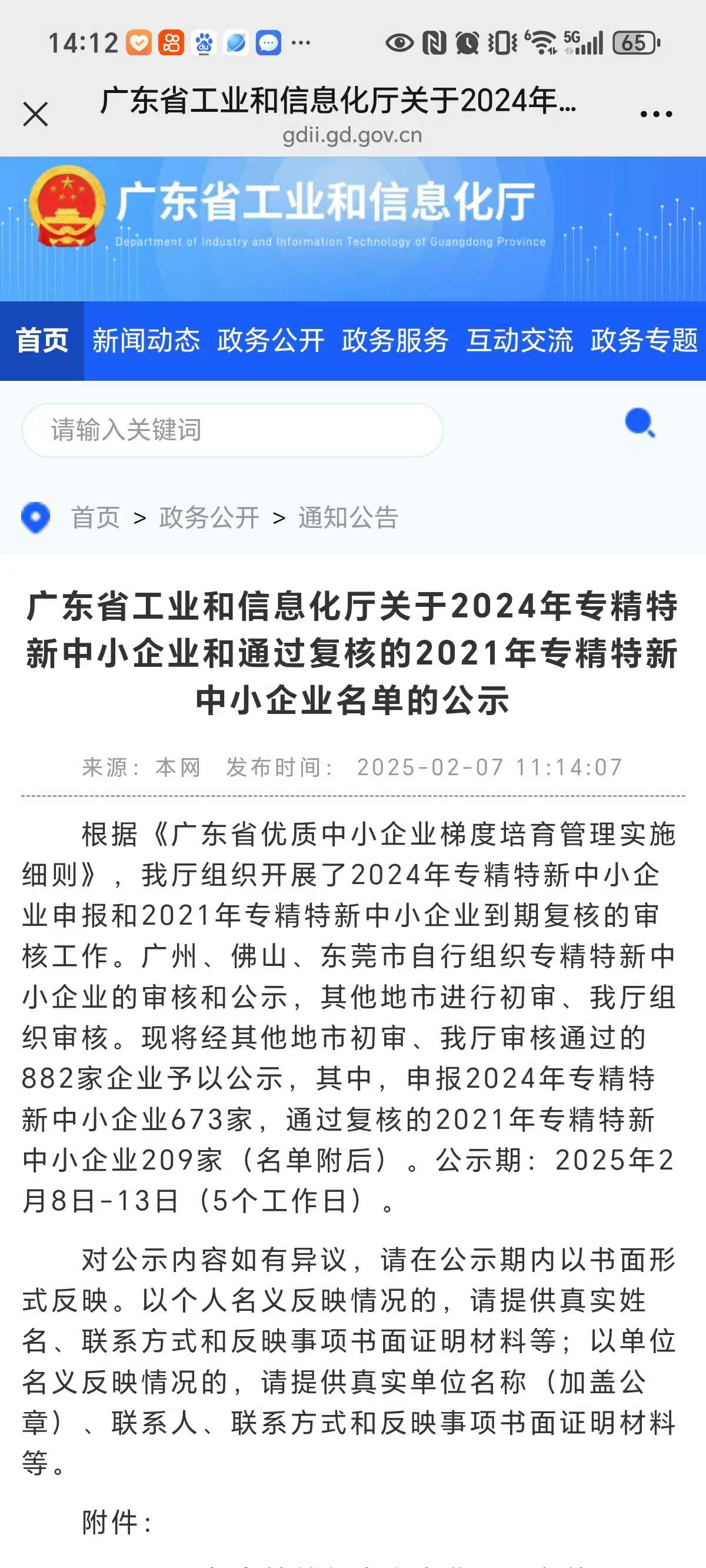Focus the 请输入关键词 search field
Screen dimensions: 706x1568
point(232,430)
